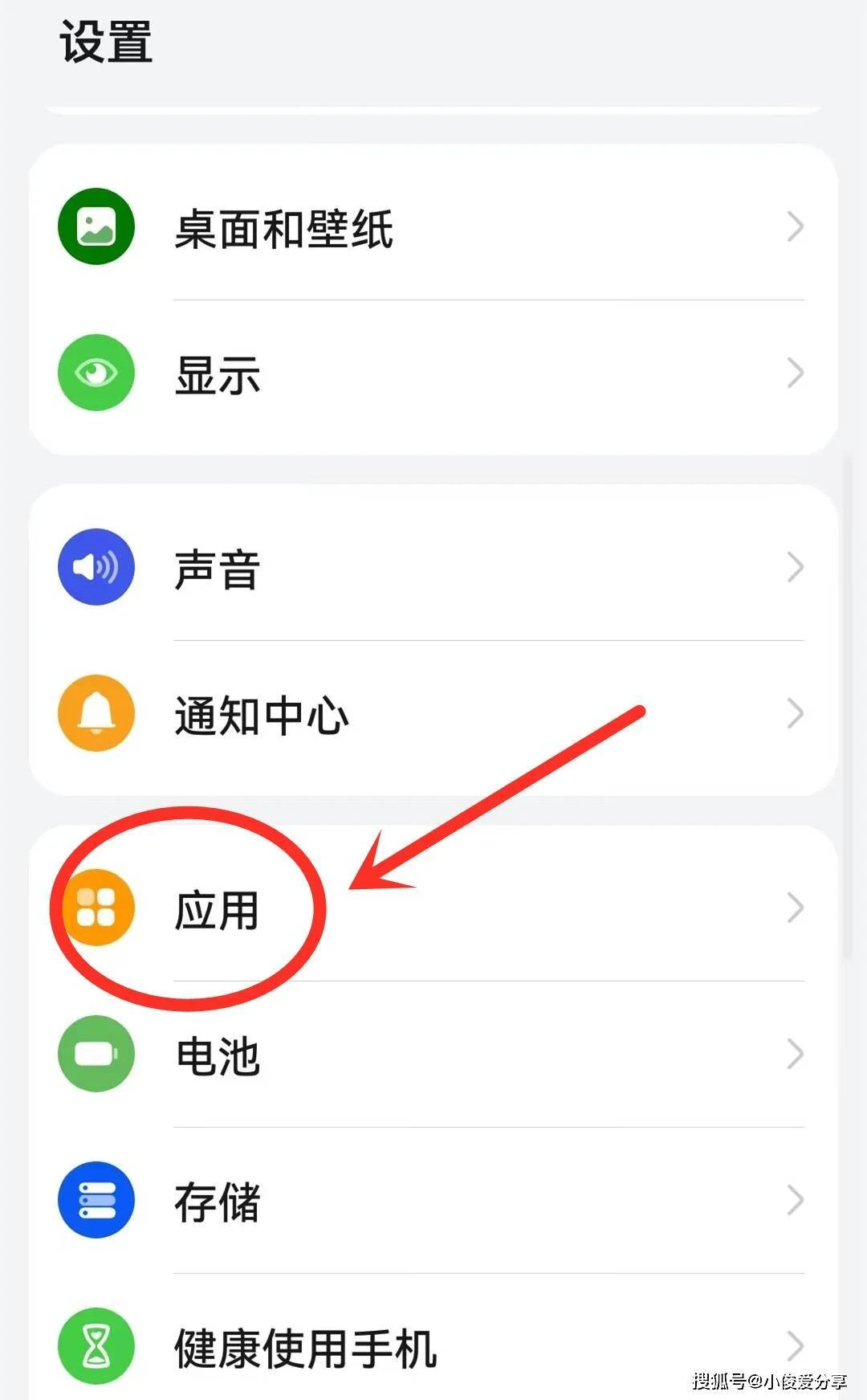The width and height of the screenshot is (867, 1400).
Task: Tap the 应用 row
Action: click(x=433, y=908)
